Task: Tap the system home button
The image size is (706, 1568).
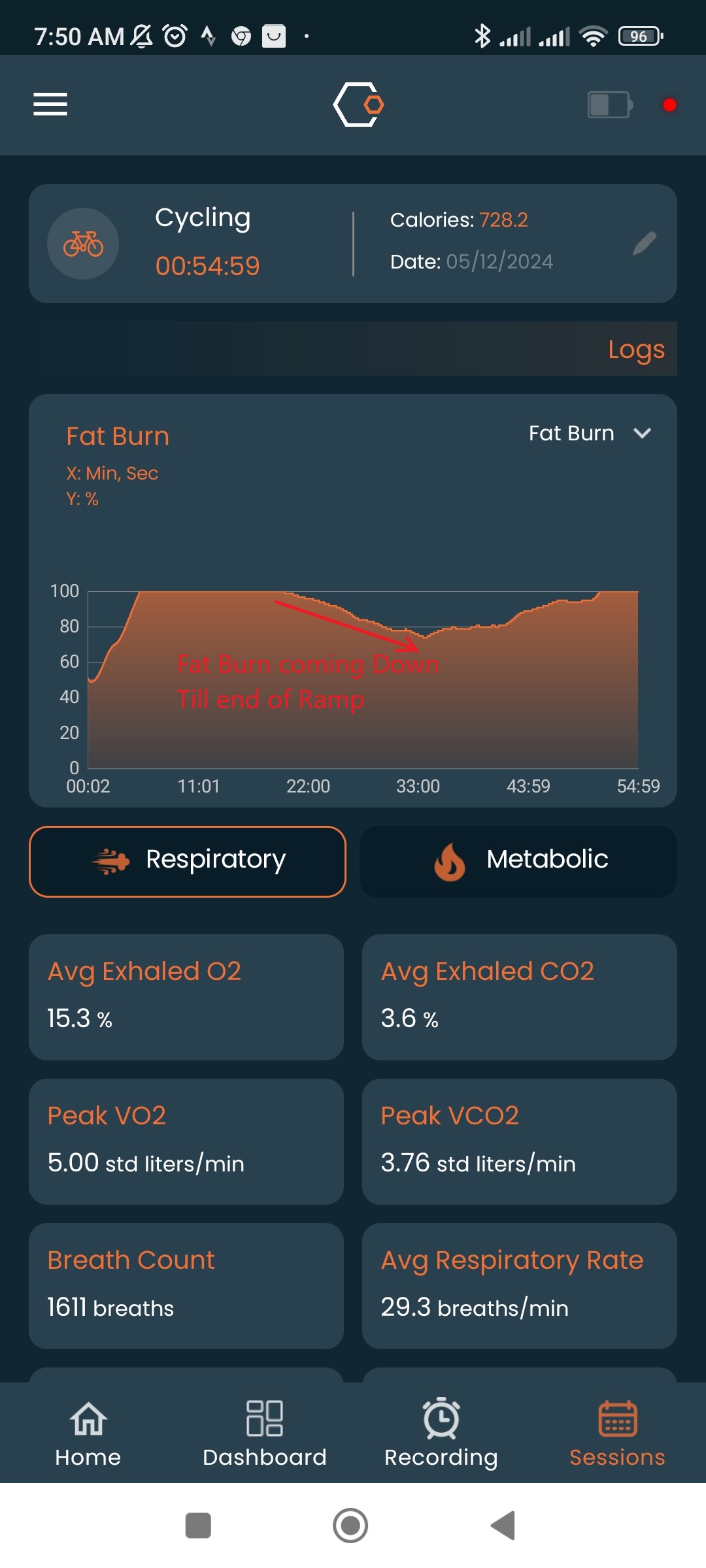Action: (x=350, y=1526)
